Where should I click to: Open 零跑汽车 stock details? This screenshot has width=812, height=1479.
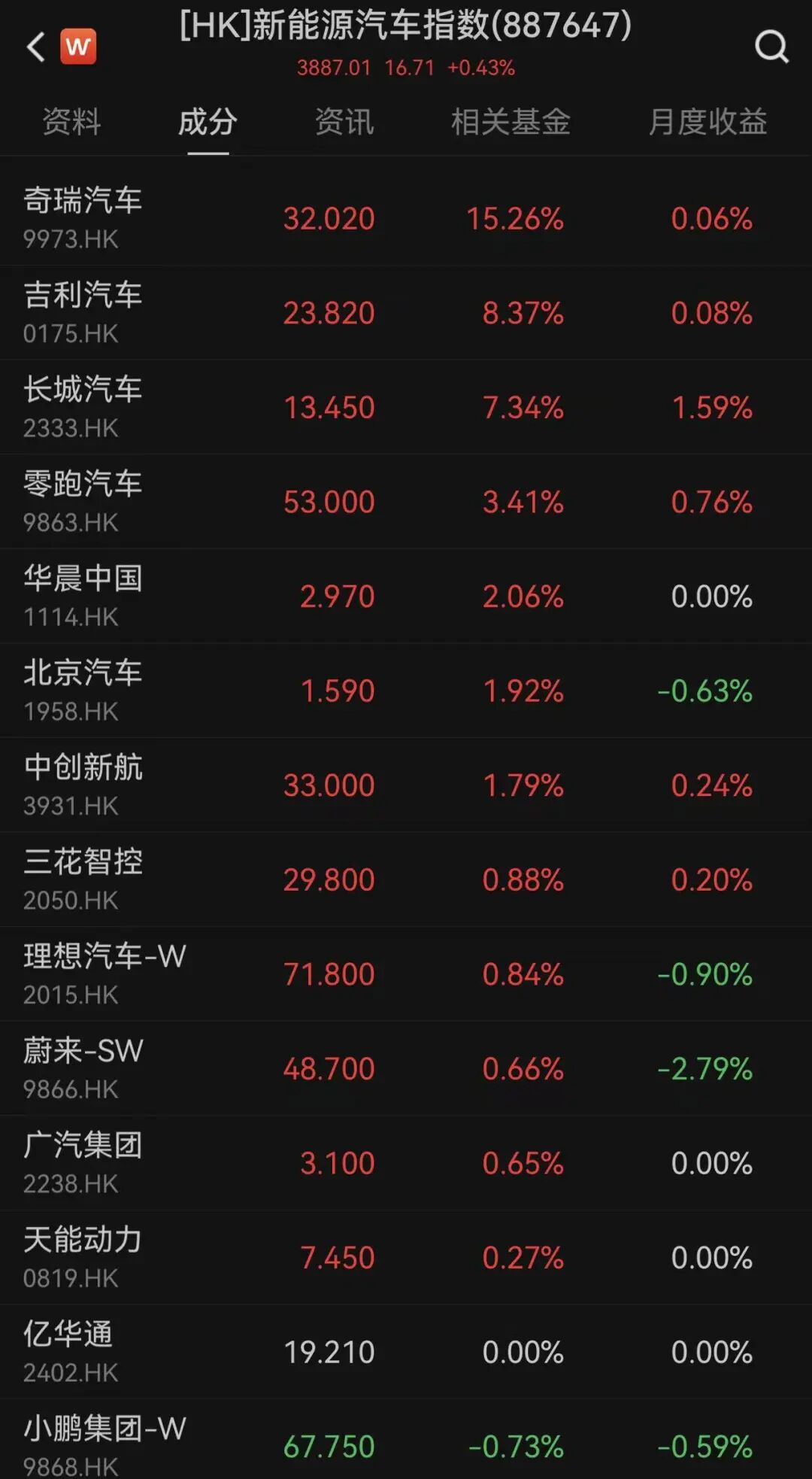(83, 501)
